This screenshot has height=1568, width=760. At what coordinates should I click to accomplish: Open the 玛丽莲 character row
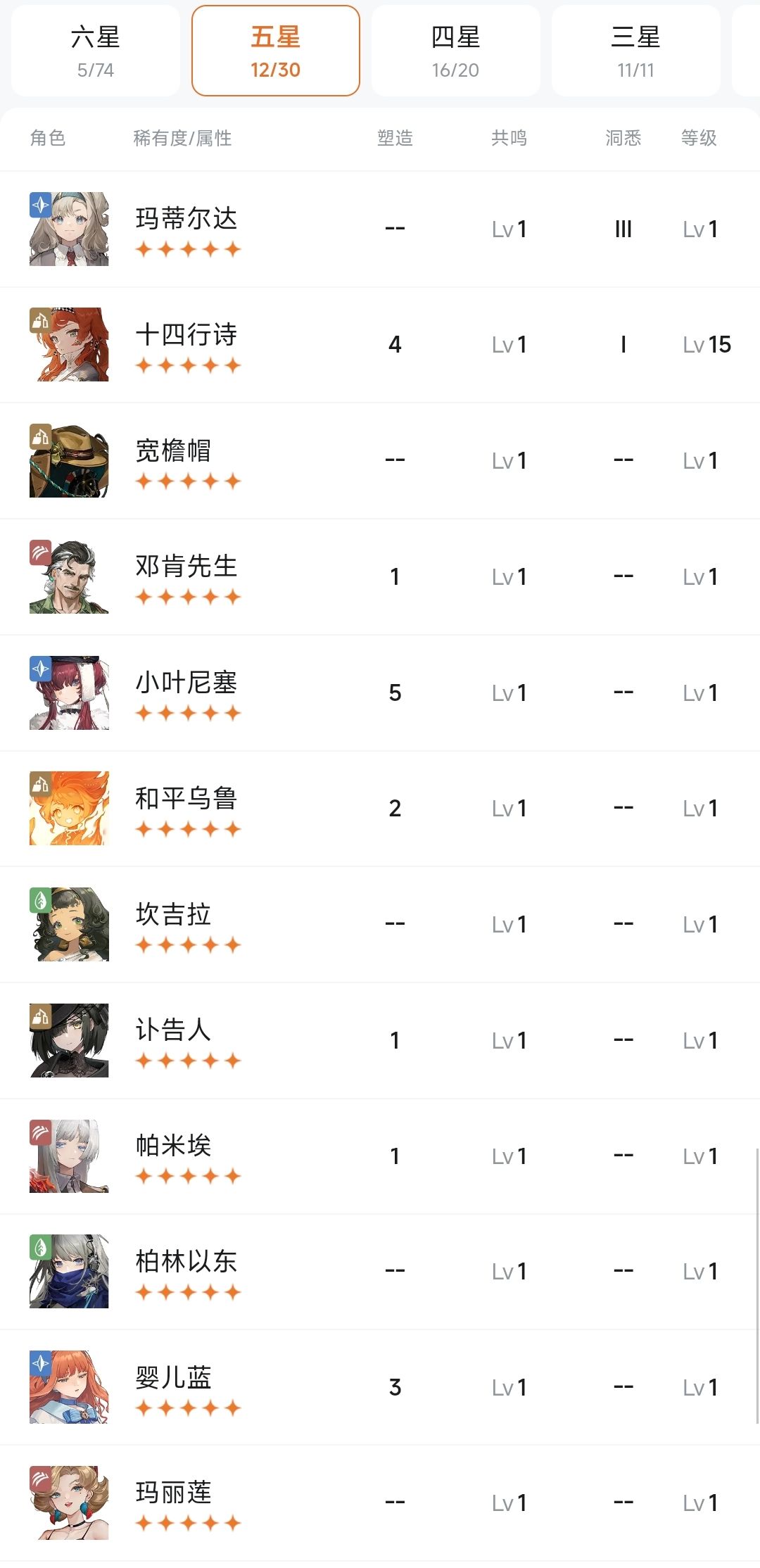(x=380, y=1503)
